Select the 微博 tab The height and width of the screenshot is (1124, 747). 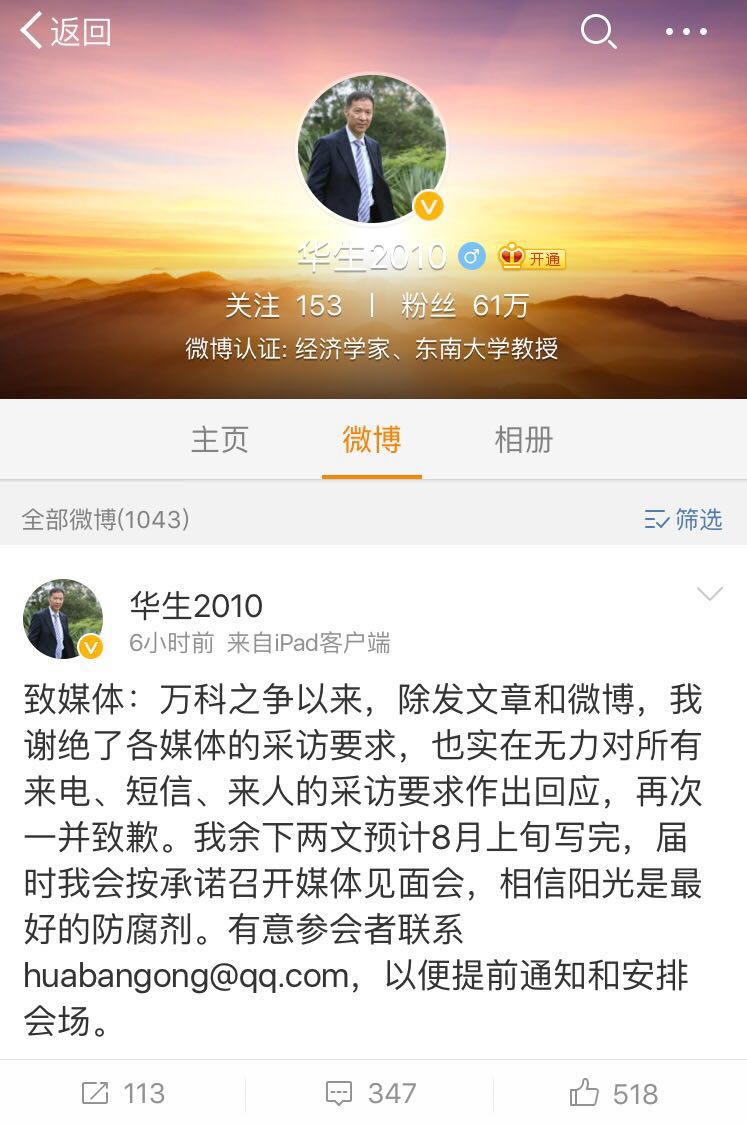coord(372,440)
